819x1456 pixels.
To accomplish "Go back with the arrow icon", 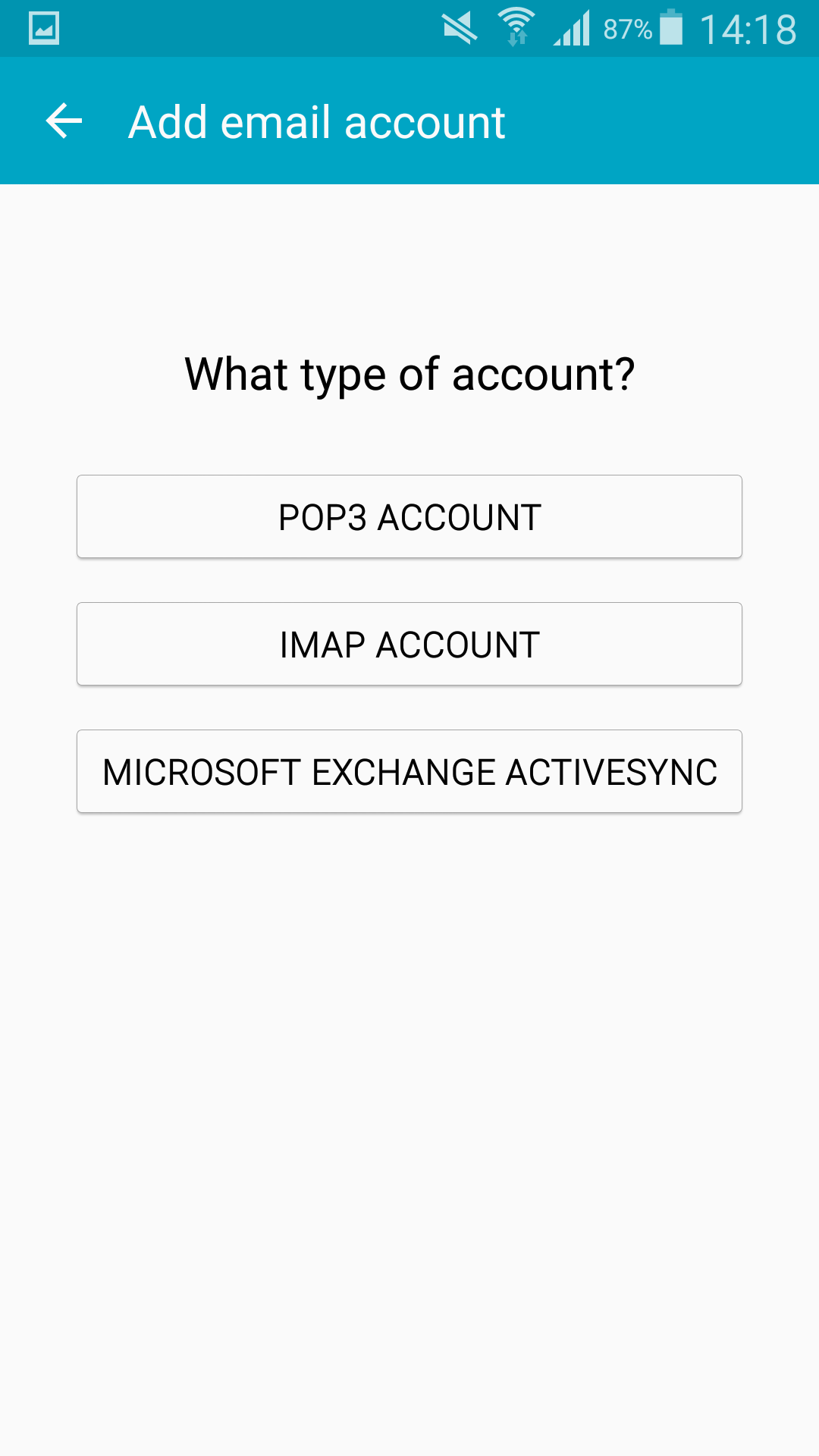I will coord(64,121).
